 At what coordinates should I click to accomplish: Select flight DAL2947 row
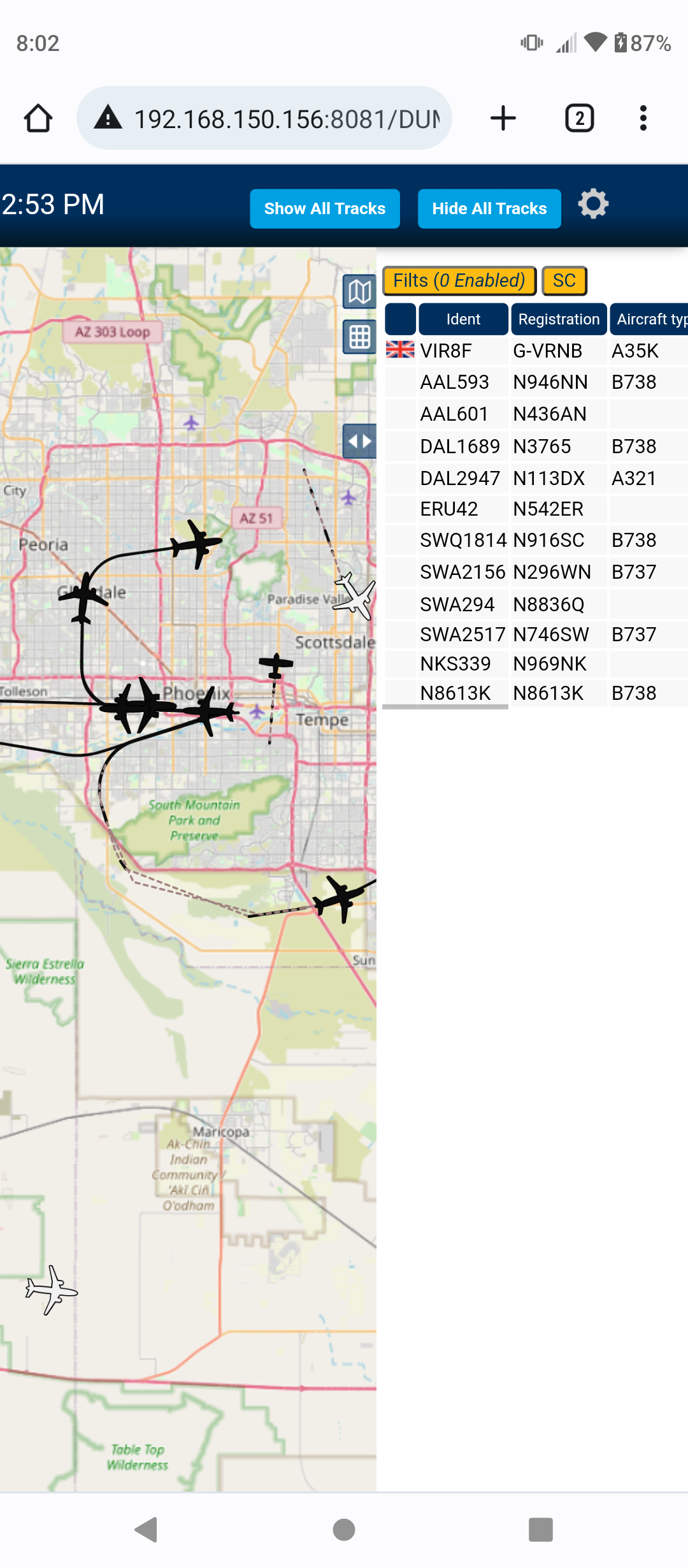[536, 478]
